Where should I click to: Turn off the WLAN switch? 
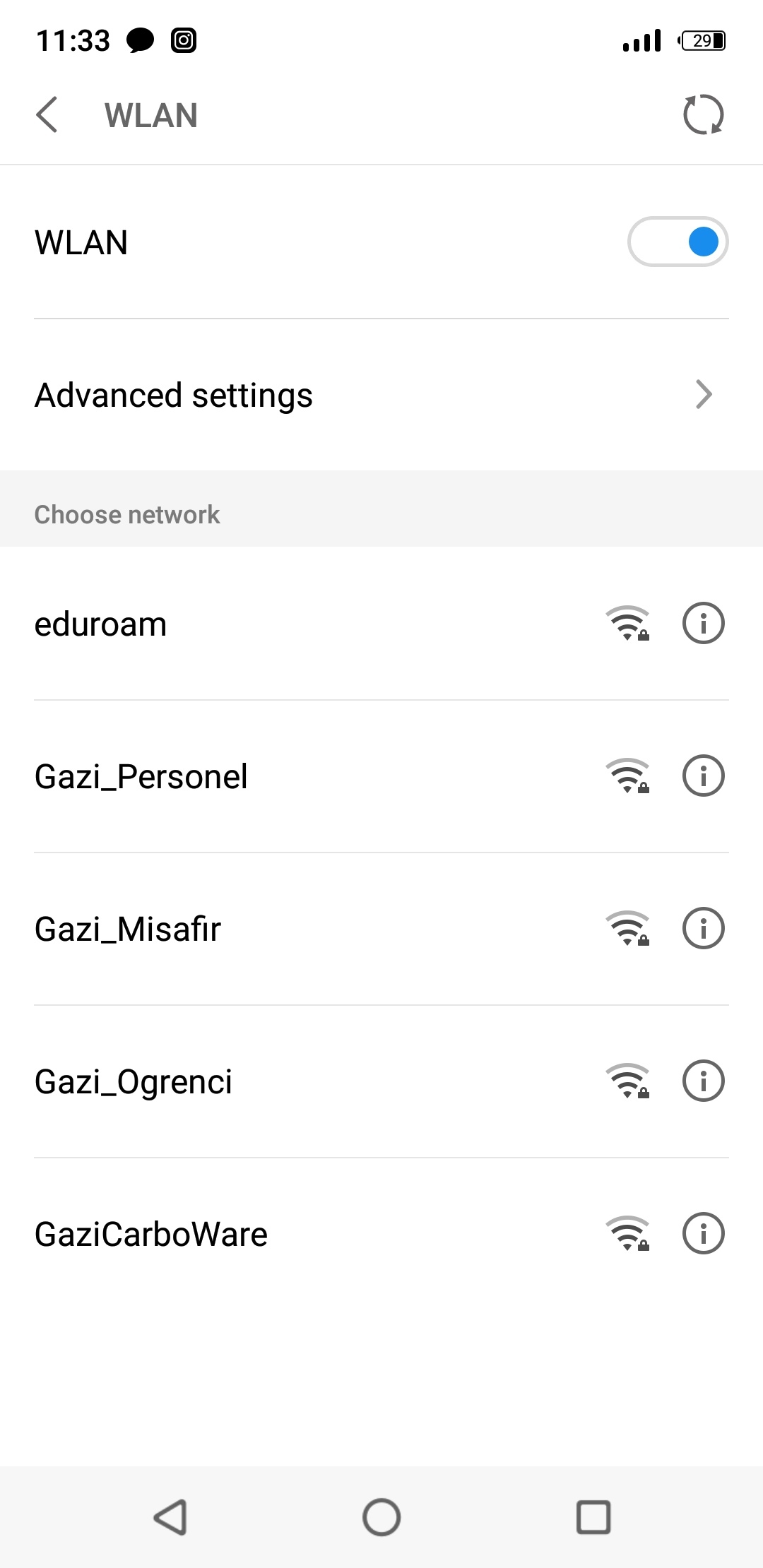[678, 242]
